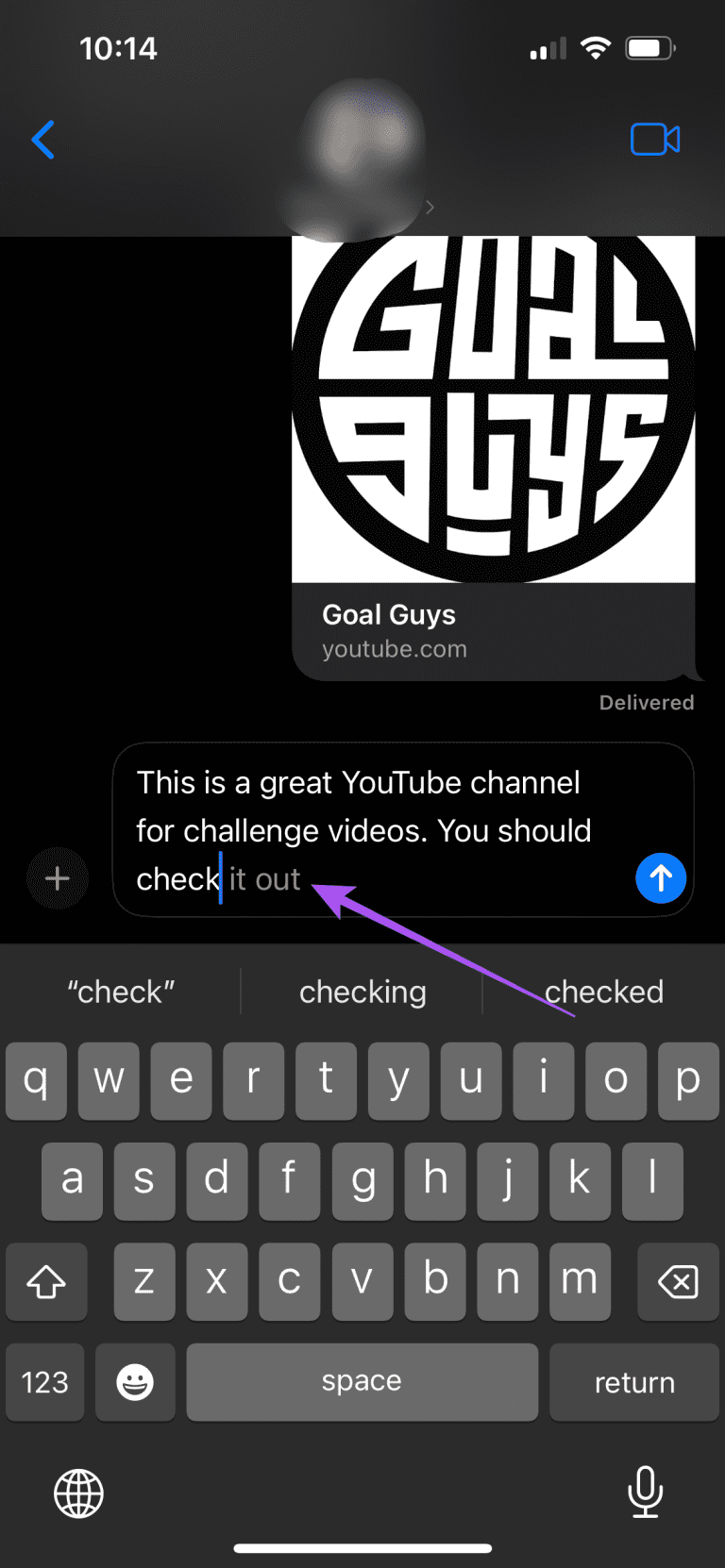Start a FaceTime video call
The height and width of the screenshot is (1568, 725).
pos(655,140)
